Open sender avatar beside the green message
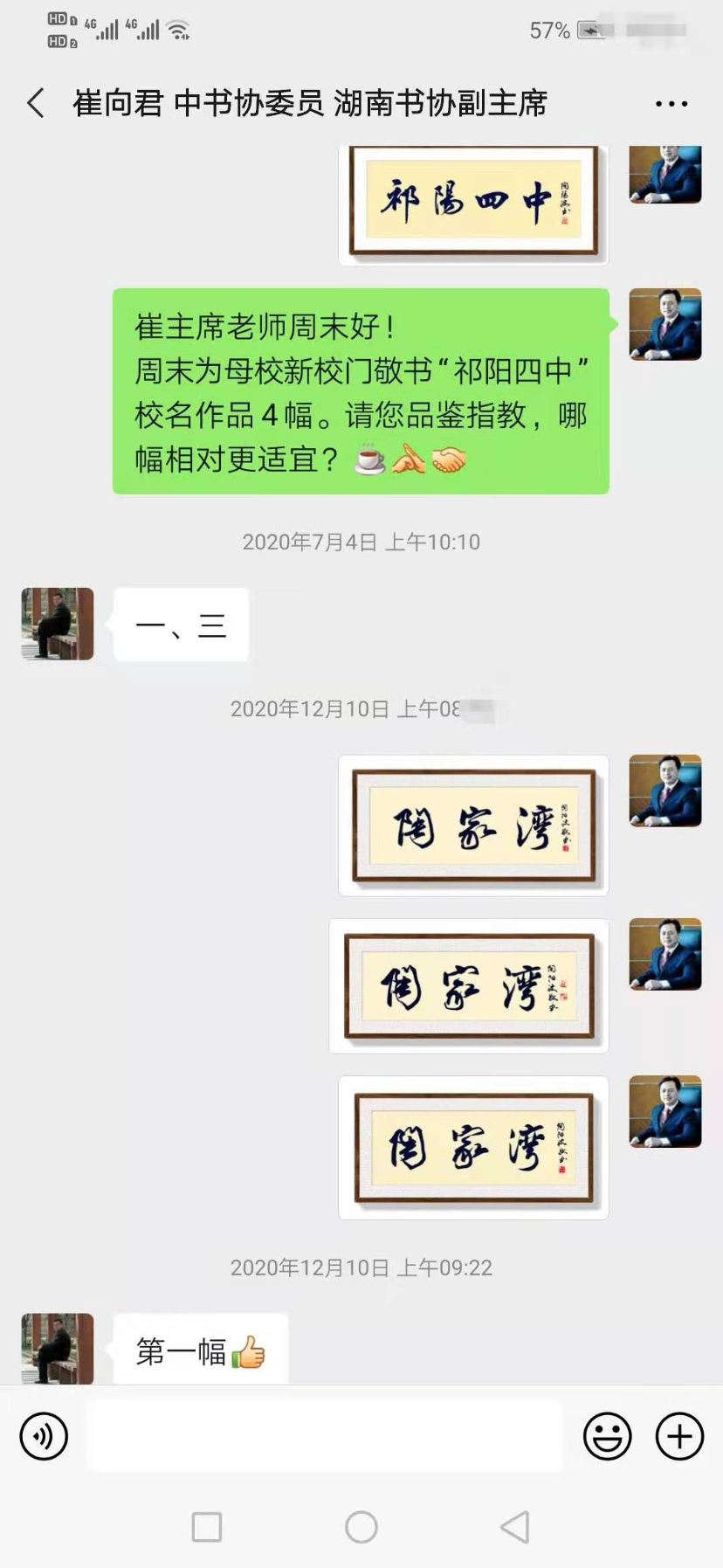The height and width of the screenshot is (1568, 723). (x=665, y=324)
